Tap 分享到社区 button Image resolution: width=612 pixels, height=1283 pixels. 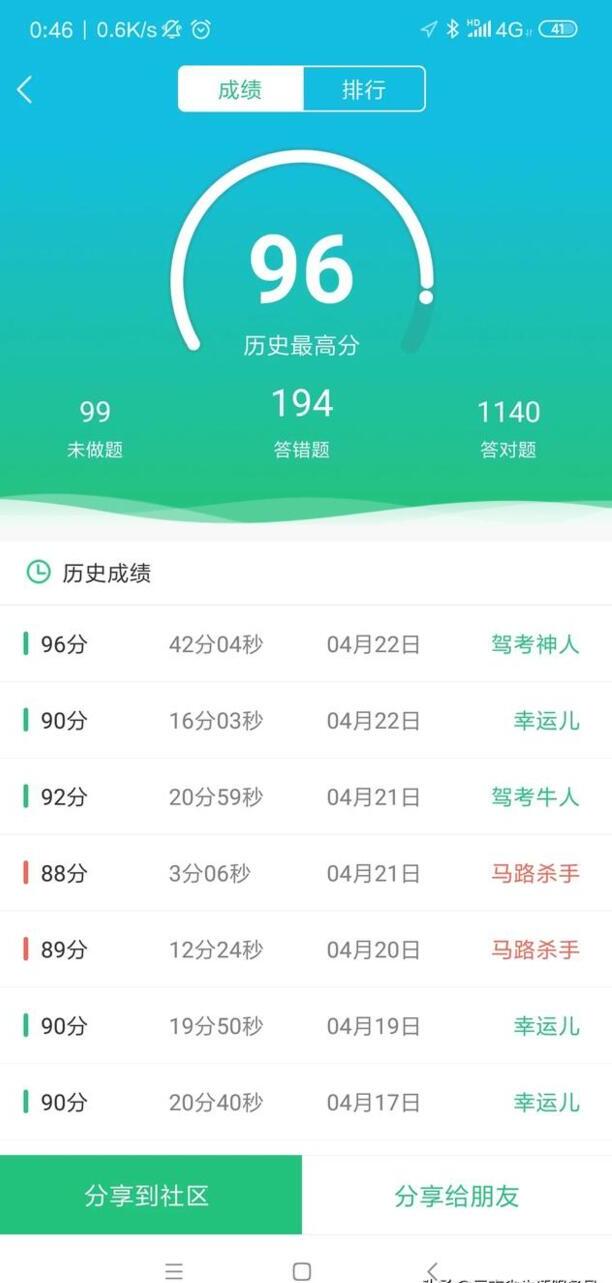tap(150, 1195)
